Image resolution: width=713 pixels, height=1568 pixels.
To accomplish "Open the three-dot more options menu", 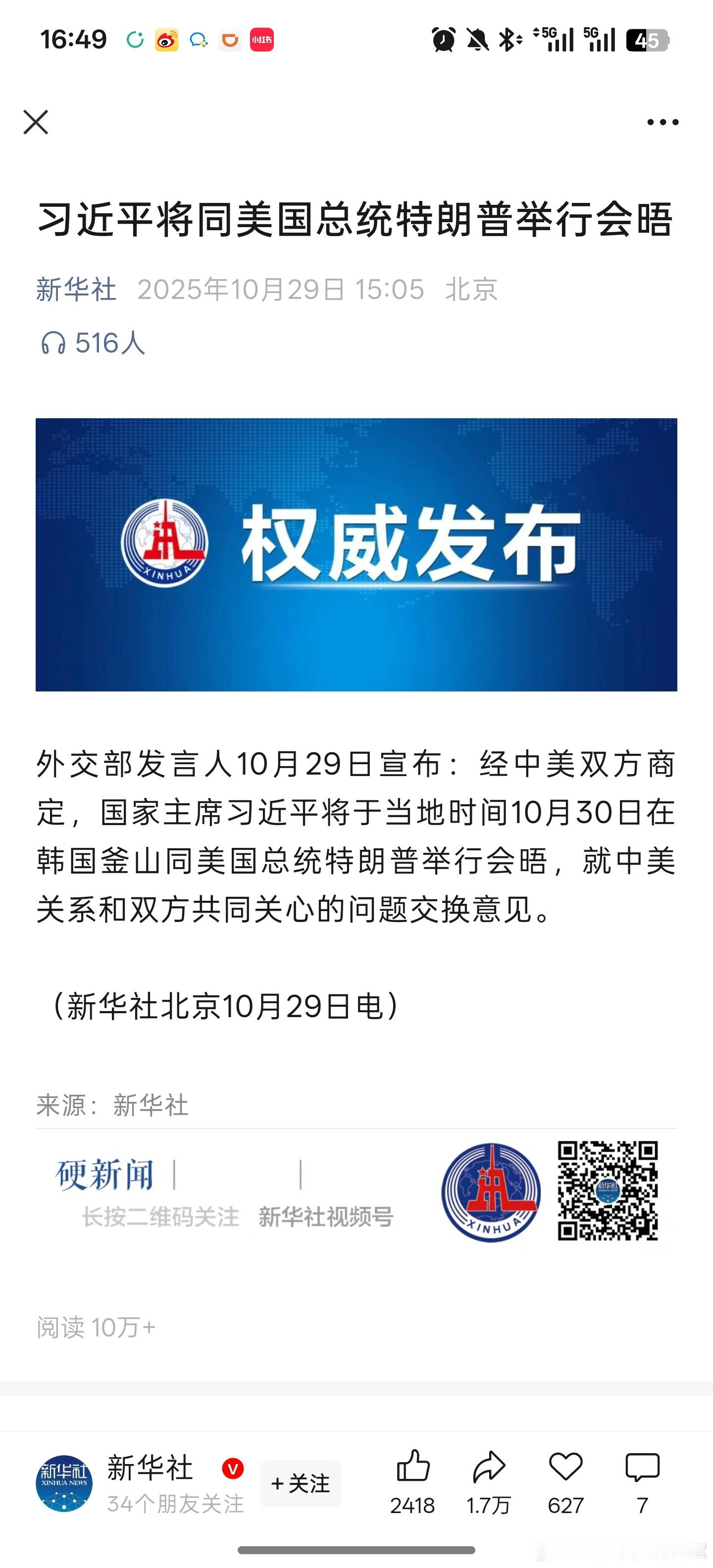I will click(662, 122).
